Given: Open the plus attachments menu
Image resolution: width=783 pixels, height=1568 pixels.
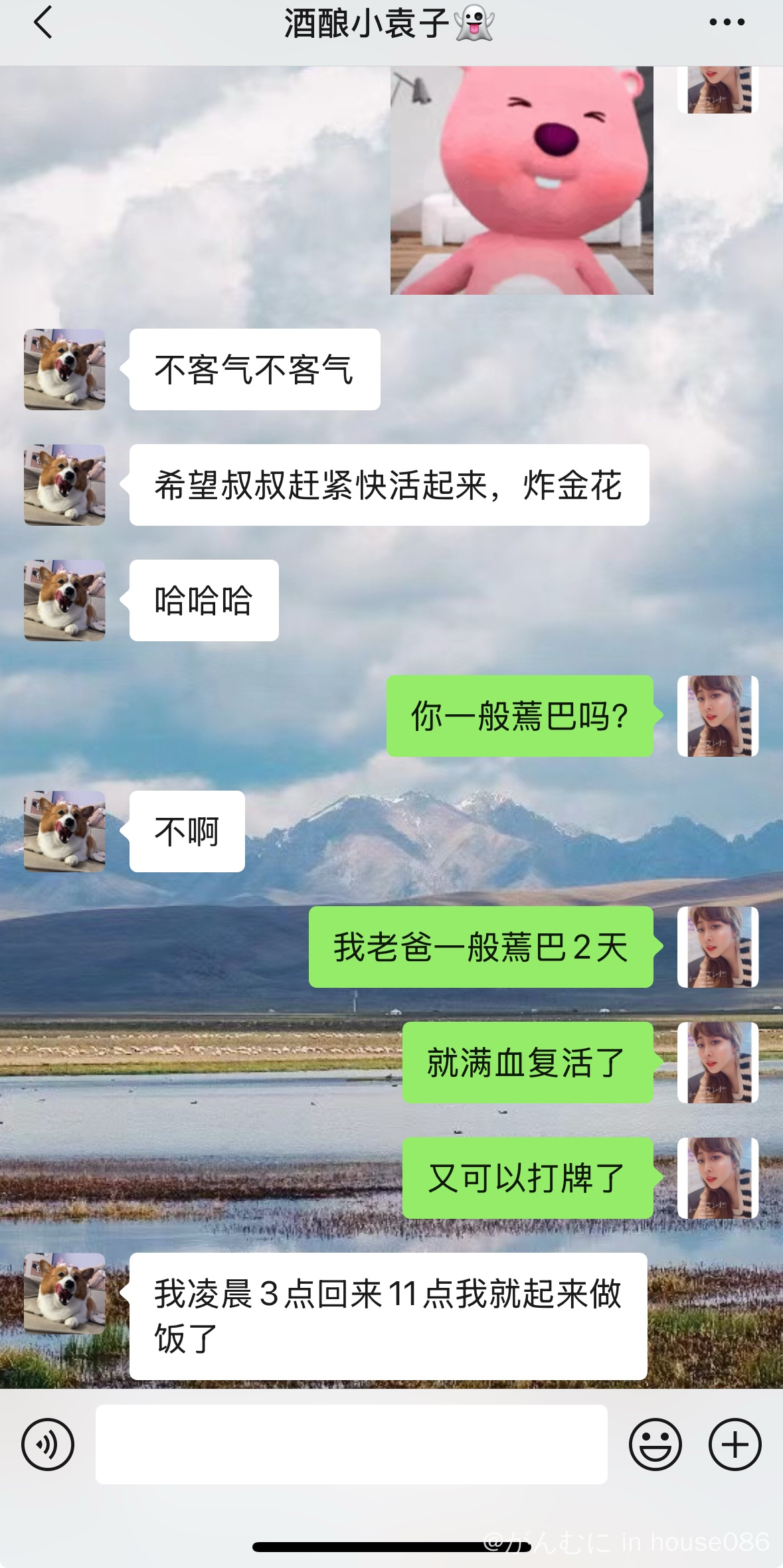Looking at the screenshot, I should (x=735, y=1445).
